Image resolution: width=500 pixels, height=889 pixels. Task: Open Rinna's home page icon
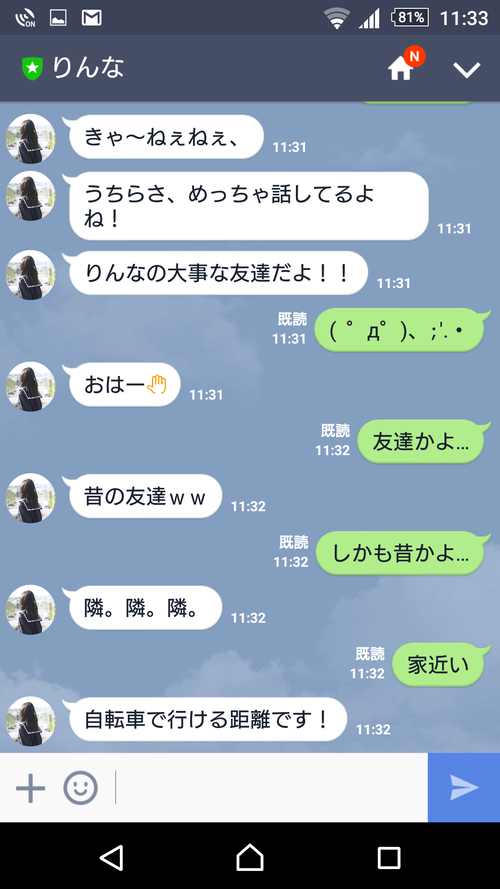(x=400, y=69)
